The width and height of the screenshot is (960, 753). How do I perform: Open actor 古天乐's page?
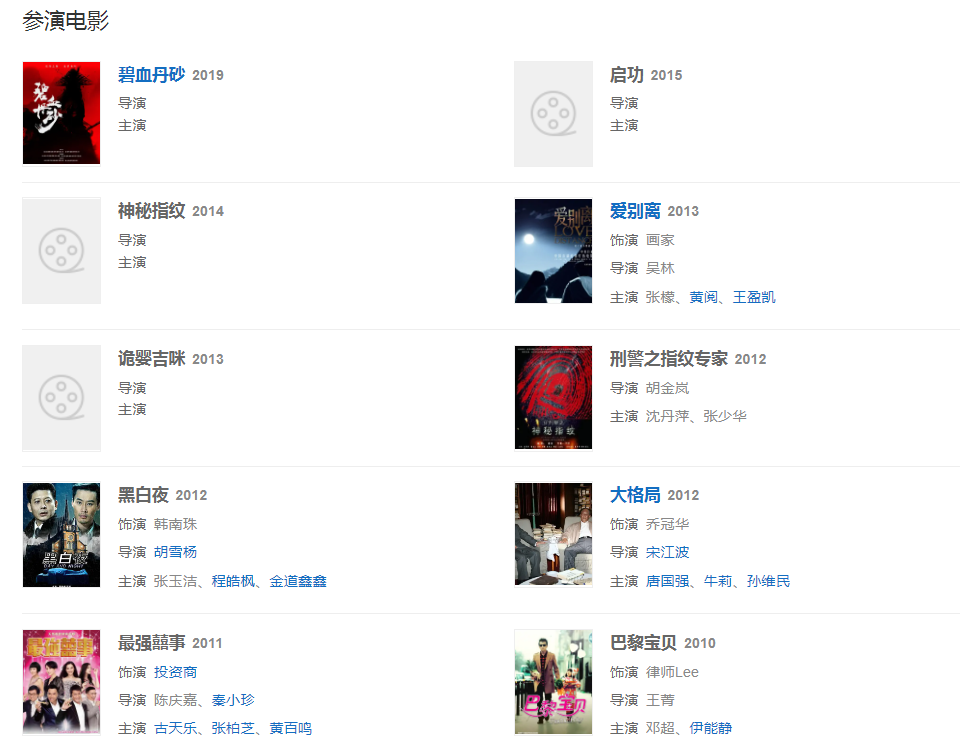175,729
